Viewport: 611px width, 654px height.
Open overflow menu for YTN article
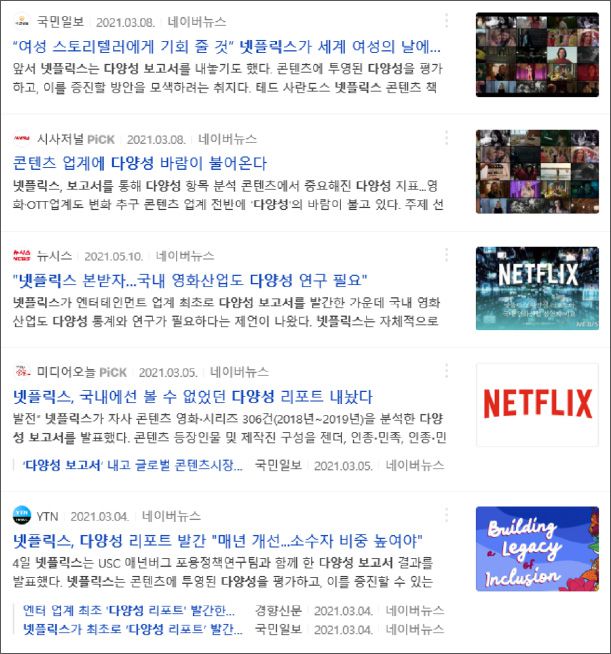[x=447, y=516]
